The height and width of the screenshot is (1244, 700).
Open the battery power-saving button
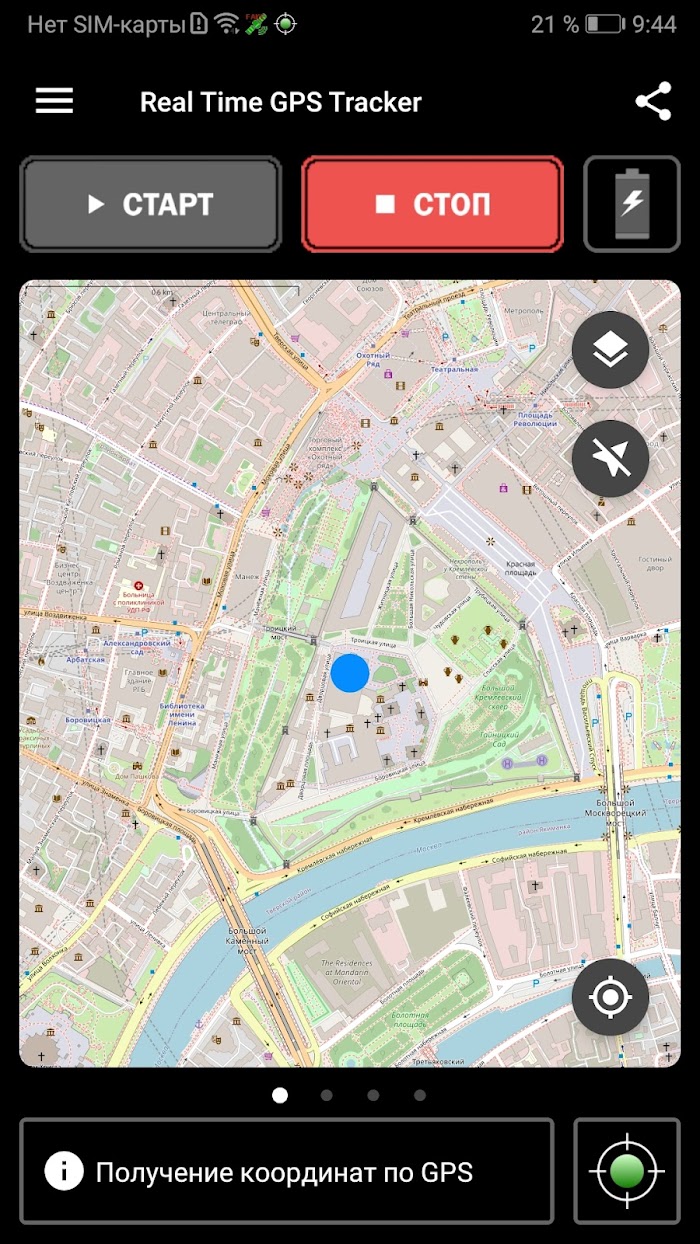click(632, 204)
